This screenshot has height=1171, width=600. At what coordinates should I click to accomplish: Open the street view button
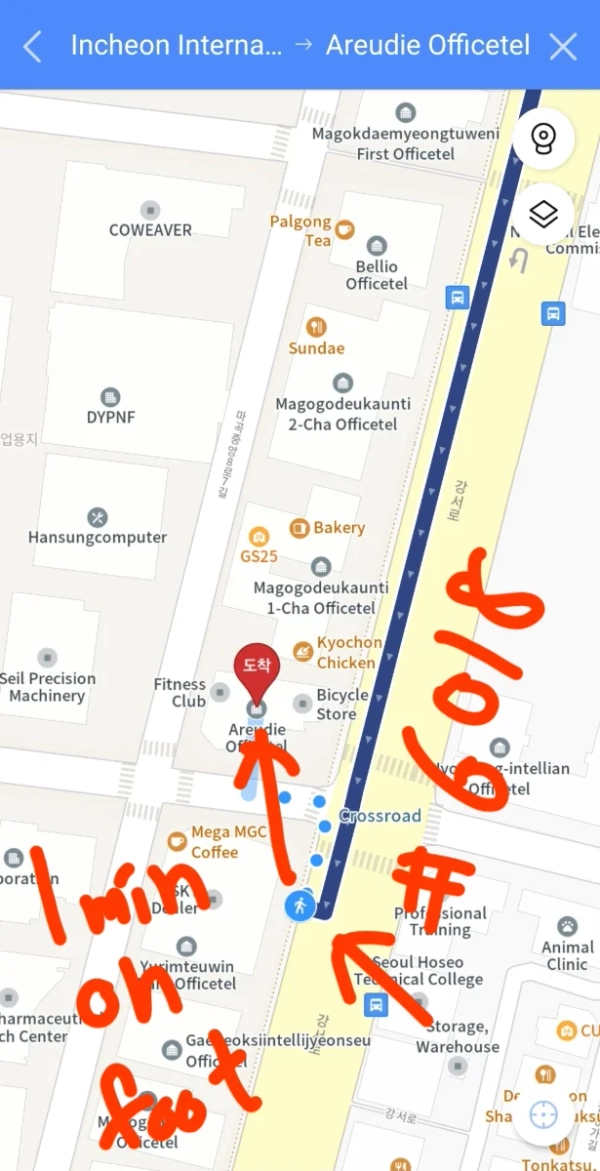543,137
